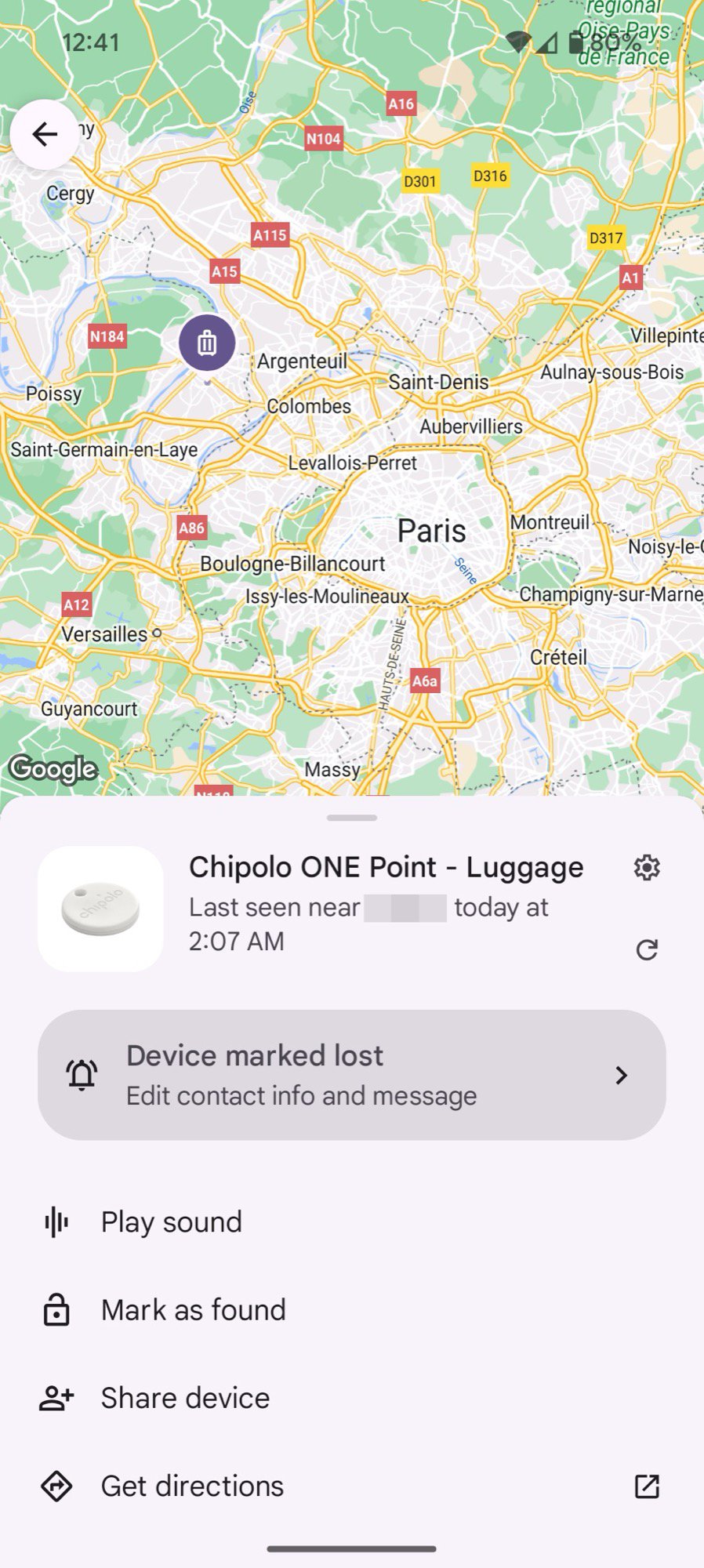Image resolution: width=704 pixels, height=1568 pixels.
Task: Select Share device
Action: pyautogui.click(x=185, y=1398)
